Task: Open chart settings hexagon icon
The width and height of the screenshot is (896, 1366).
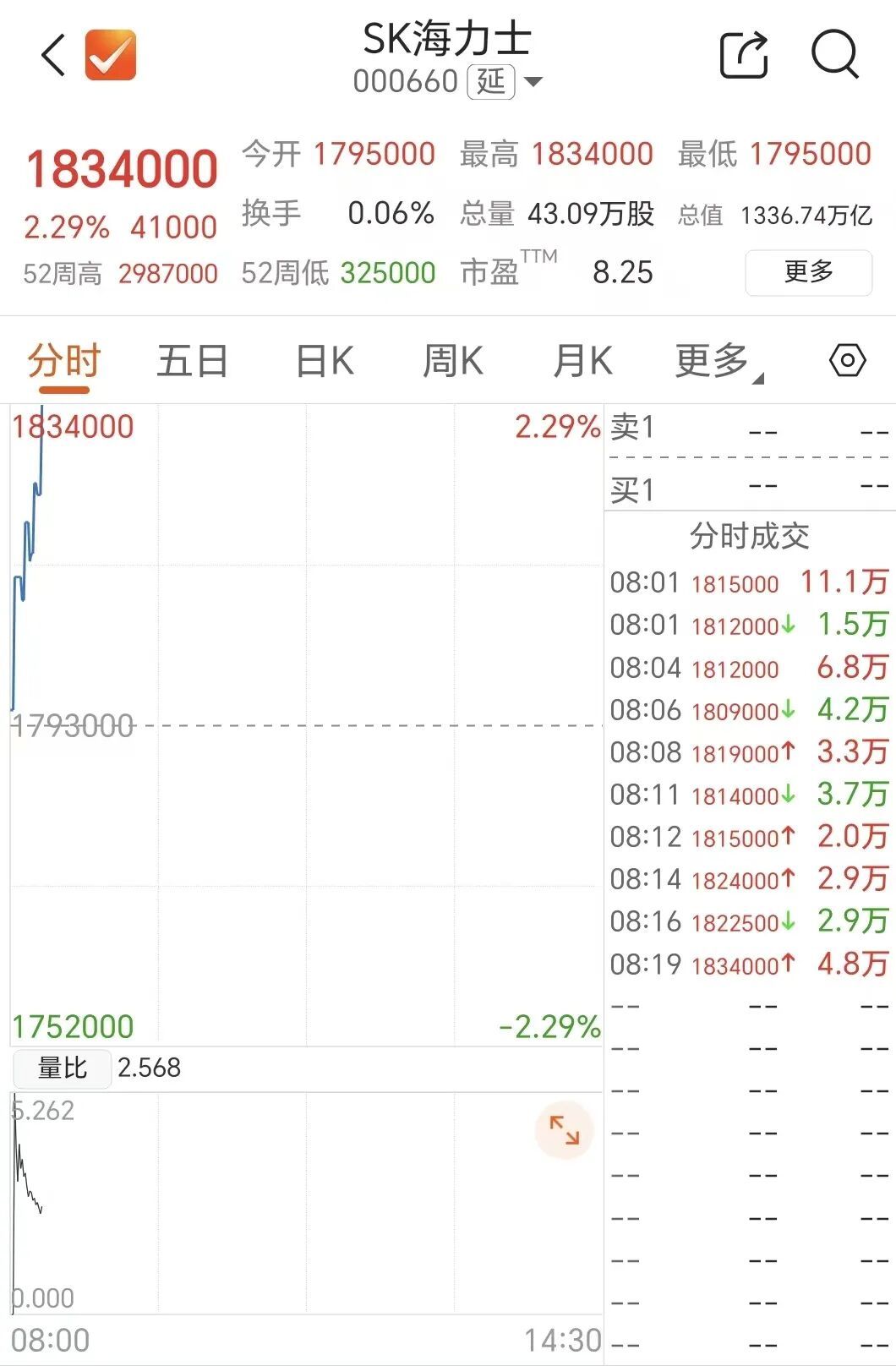Action: pyautogui.click(x=847, y=361)
